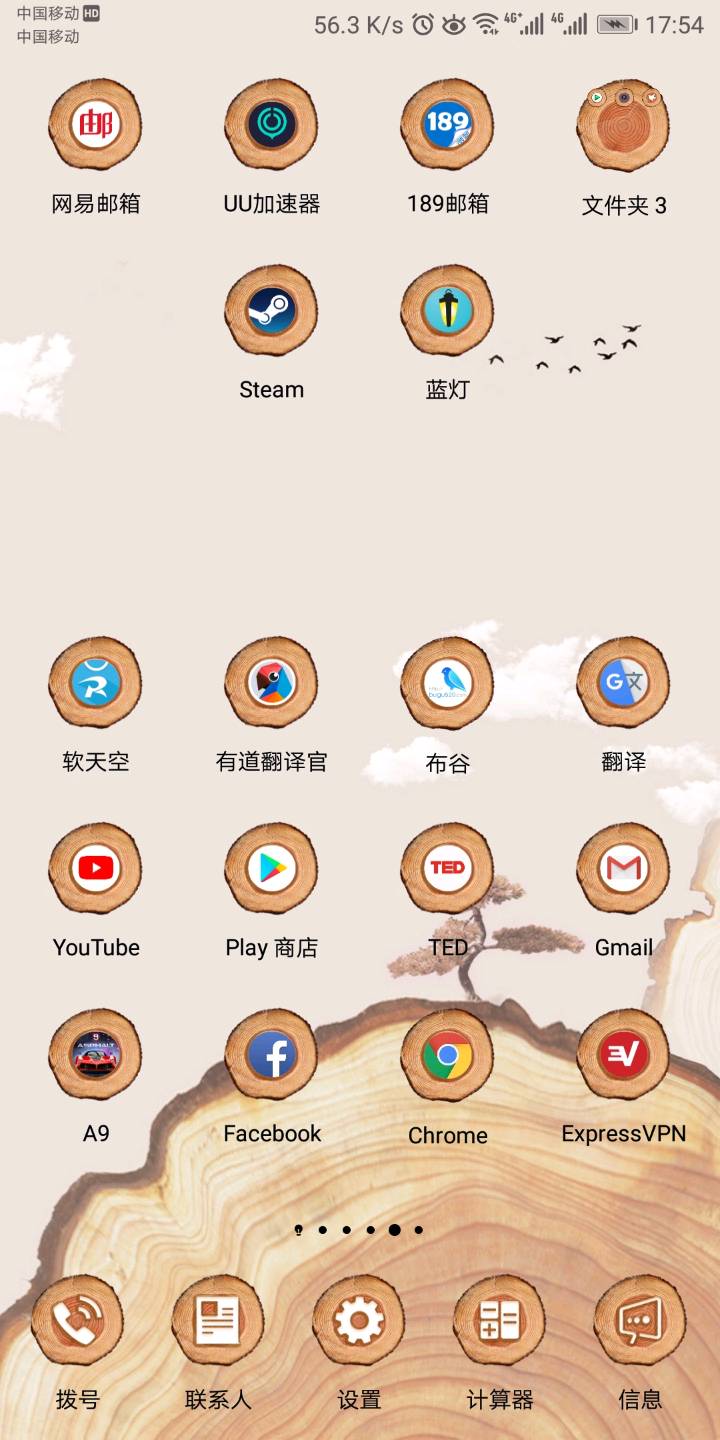Launch Steam app
Viewport: 720px width, 1440px height.
[x=271, y=311]
